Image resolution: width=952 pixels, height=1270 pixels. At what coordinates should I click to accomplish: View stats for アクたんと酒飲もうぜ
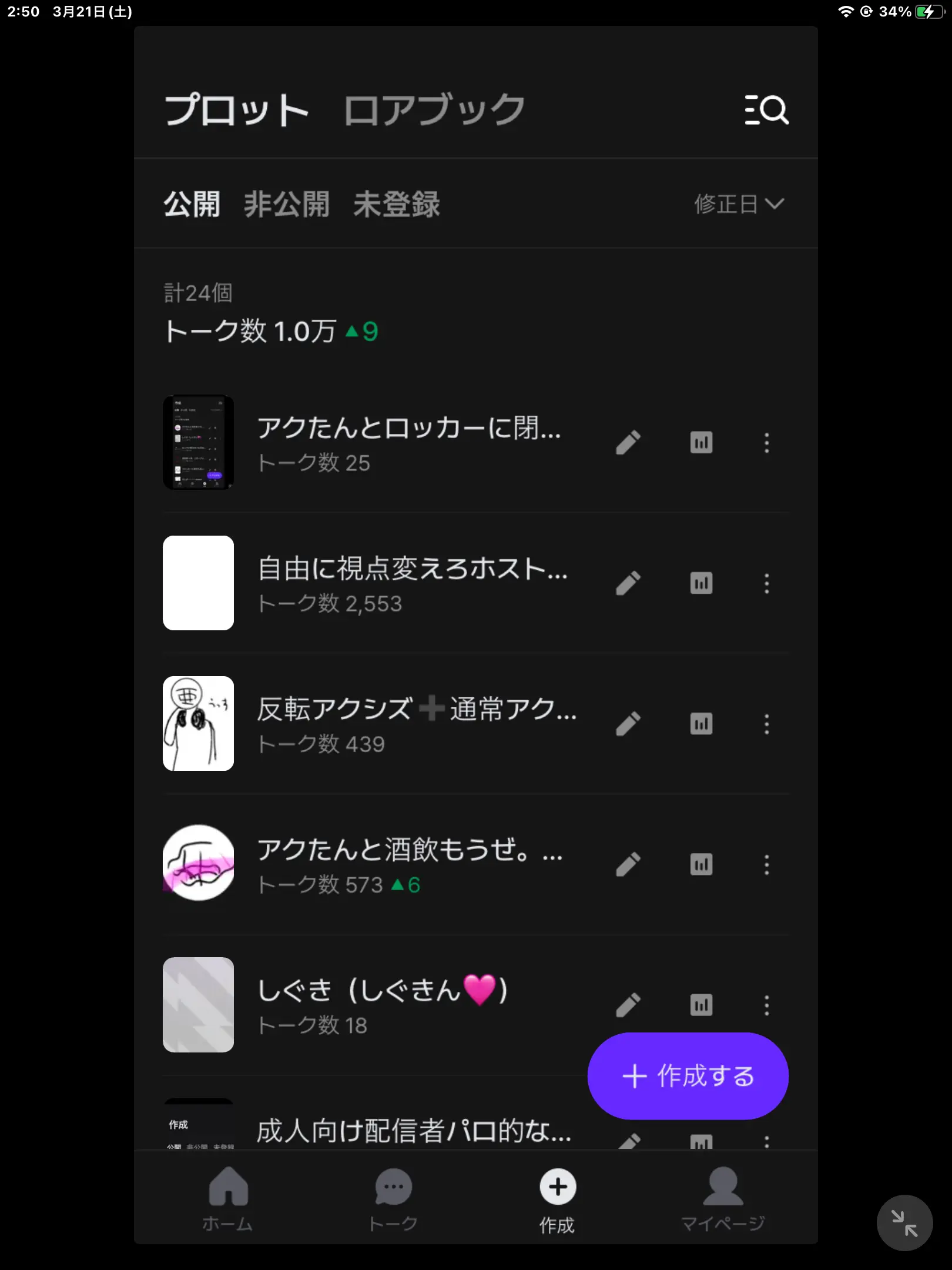click(700, 864)
